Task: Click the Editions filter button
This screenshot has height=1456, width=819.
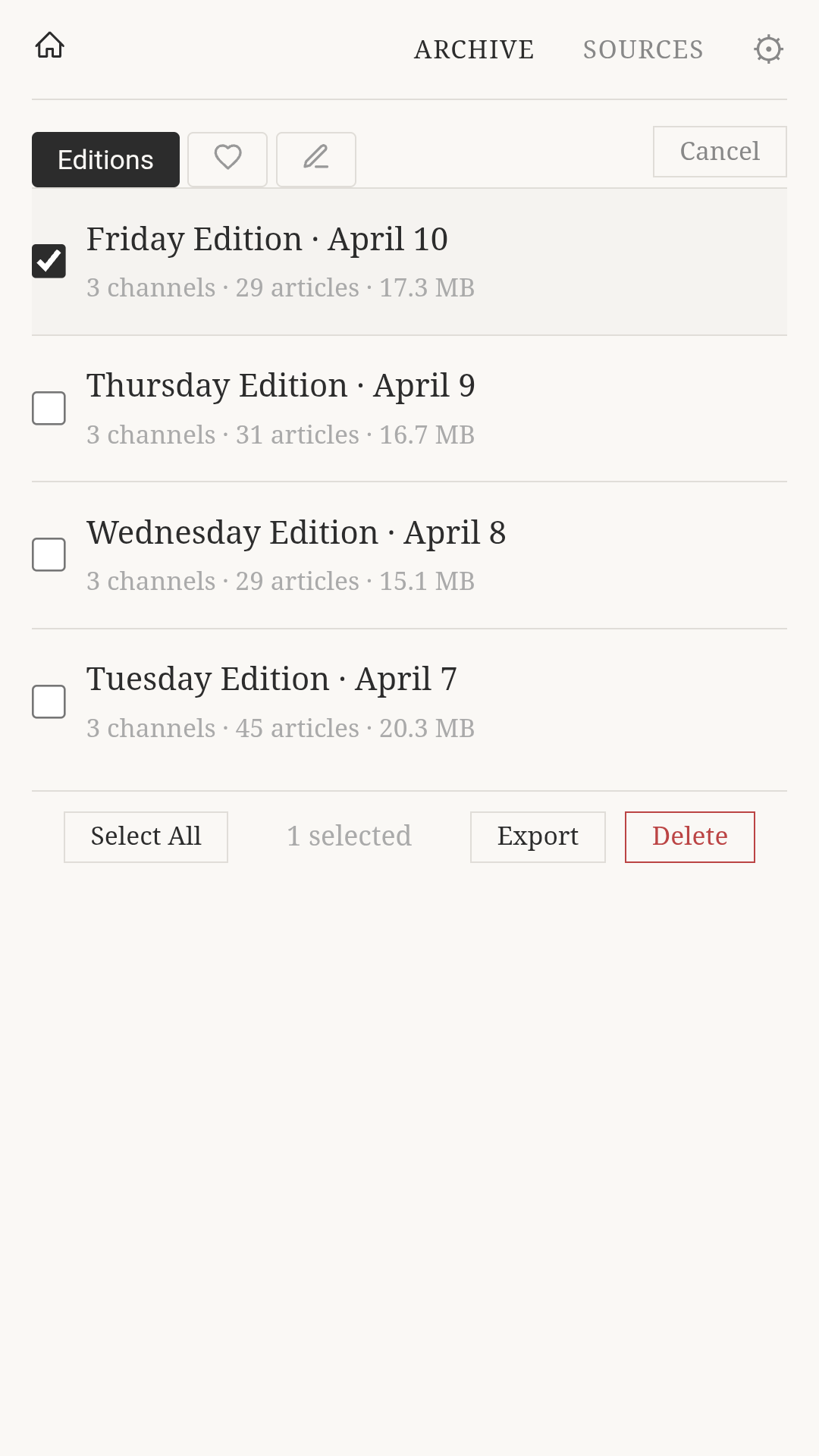Action: click(105, 159)
